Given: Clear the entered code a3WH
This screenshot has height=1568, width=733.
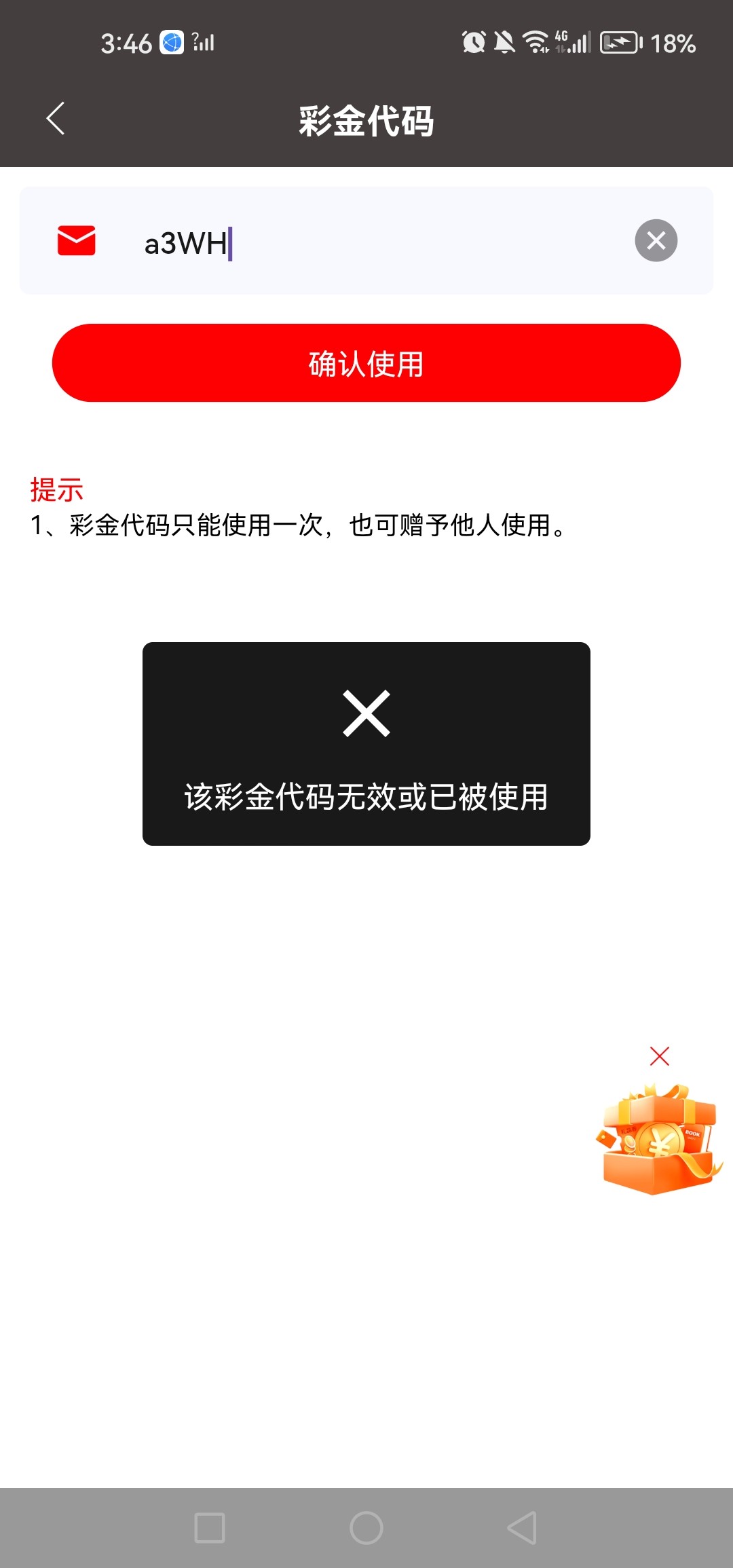Looking at the screenshot, I should [x=656, y=240].
